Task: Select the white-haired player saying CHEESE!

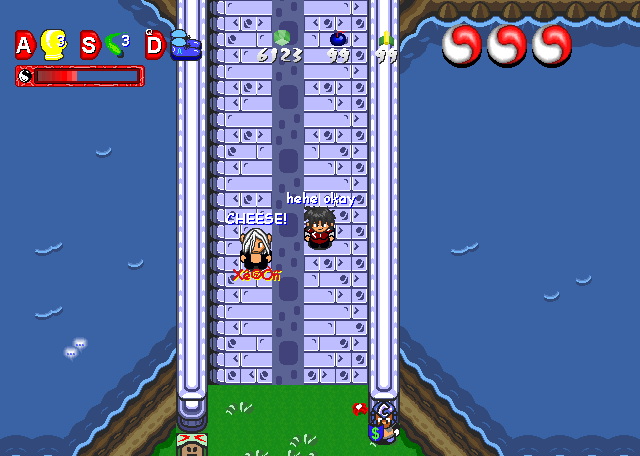Action: tap(257, 248)
